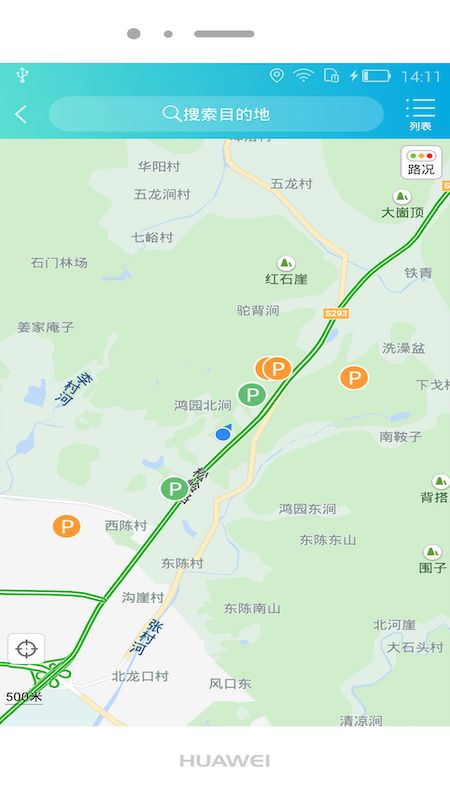Select the orange parking marker left of 西陈村
Viewport: 450px width, 800px height.
[x=66, y=526]
